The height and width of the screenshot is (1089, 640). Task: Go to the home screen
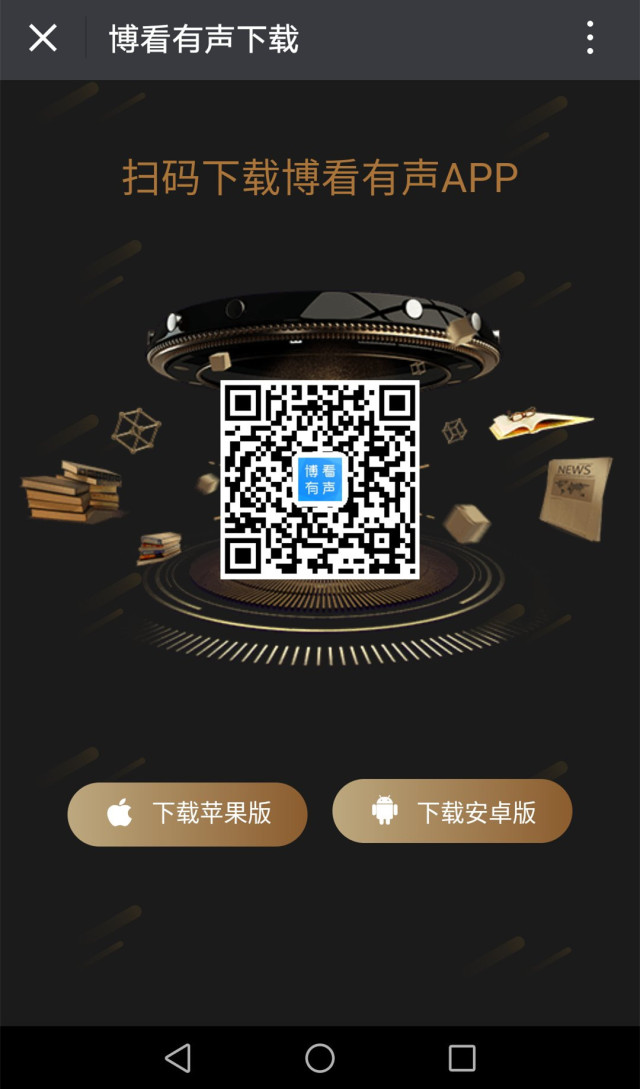point(320,1057)
